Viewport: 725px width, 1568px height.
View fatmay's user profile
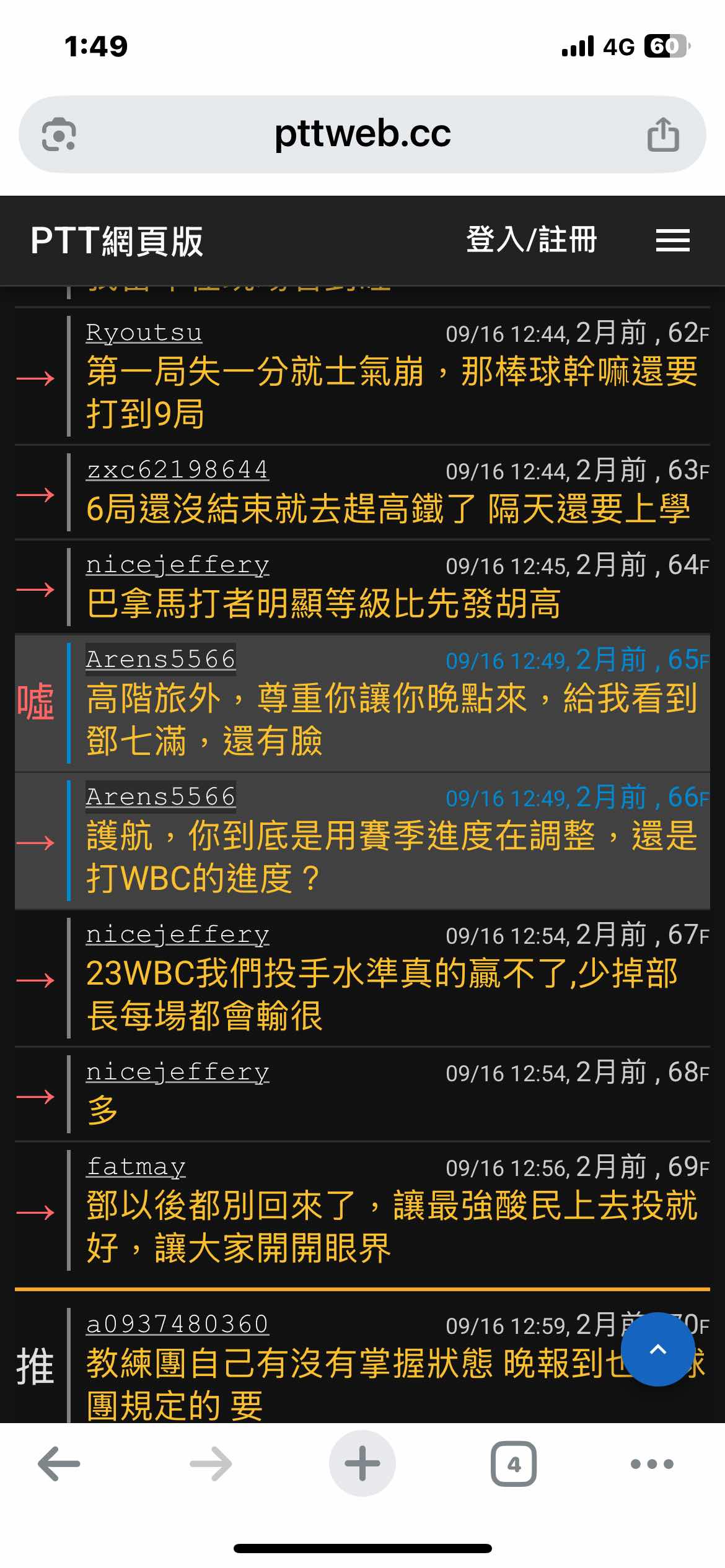(136, 1167)
